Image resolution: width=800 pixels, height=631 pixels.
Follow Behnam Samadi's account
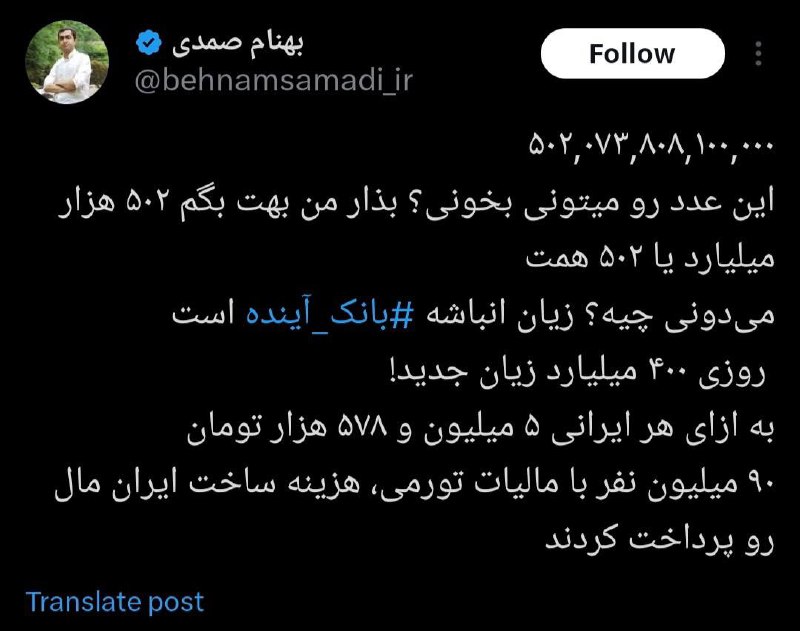[x=632, y=54]
